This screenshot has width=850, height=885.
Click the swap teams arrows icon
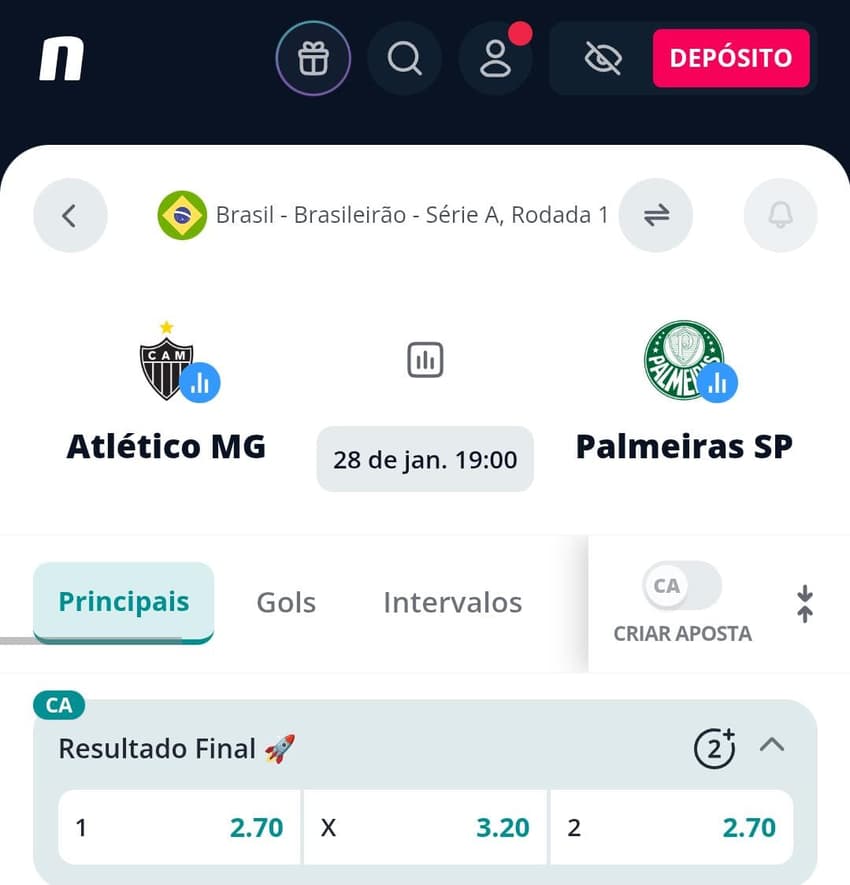(656, 215)
